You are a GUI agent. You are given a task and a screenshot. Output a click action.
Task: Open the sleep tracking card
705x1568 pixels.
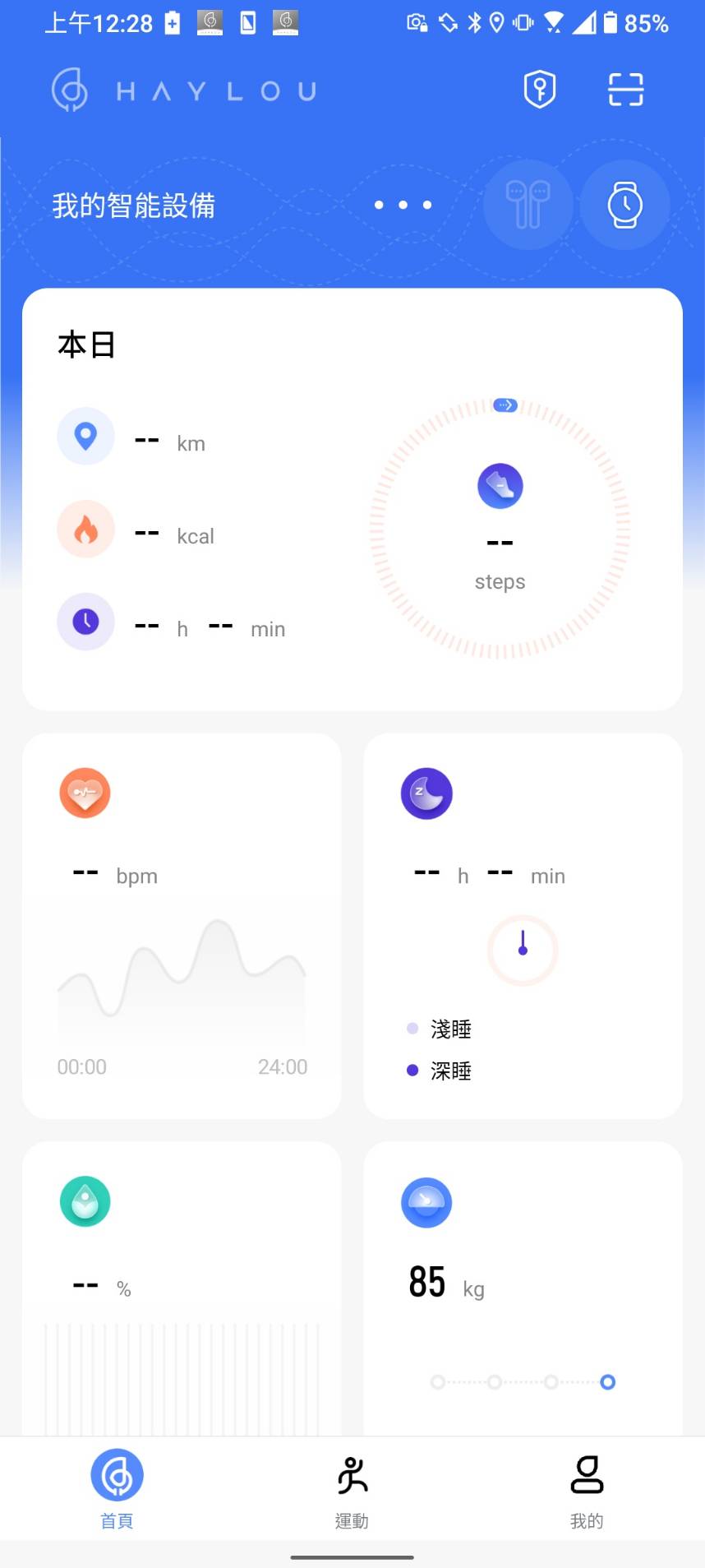click(523, 925)
